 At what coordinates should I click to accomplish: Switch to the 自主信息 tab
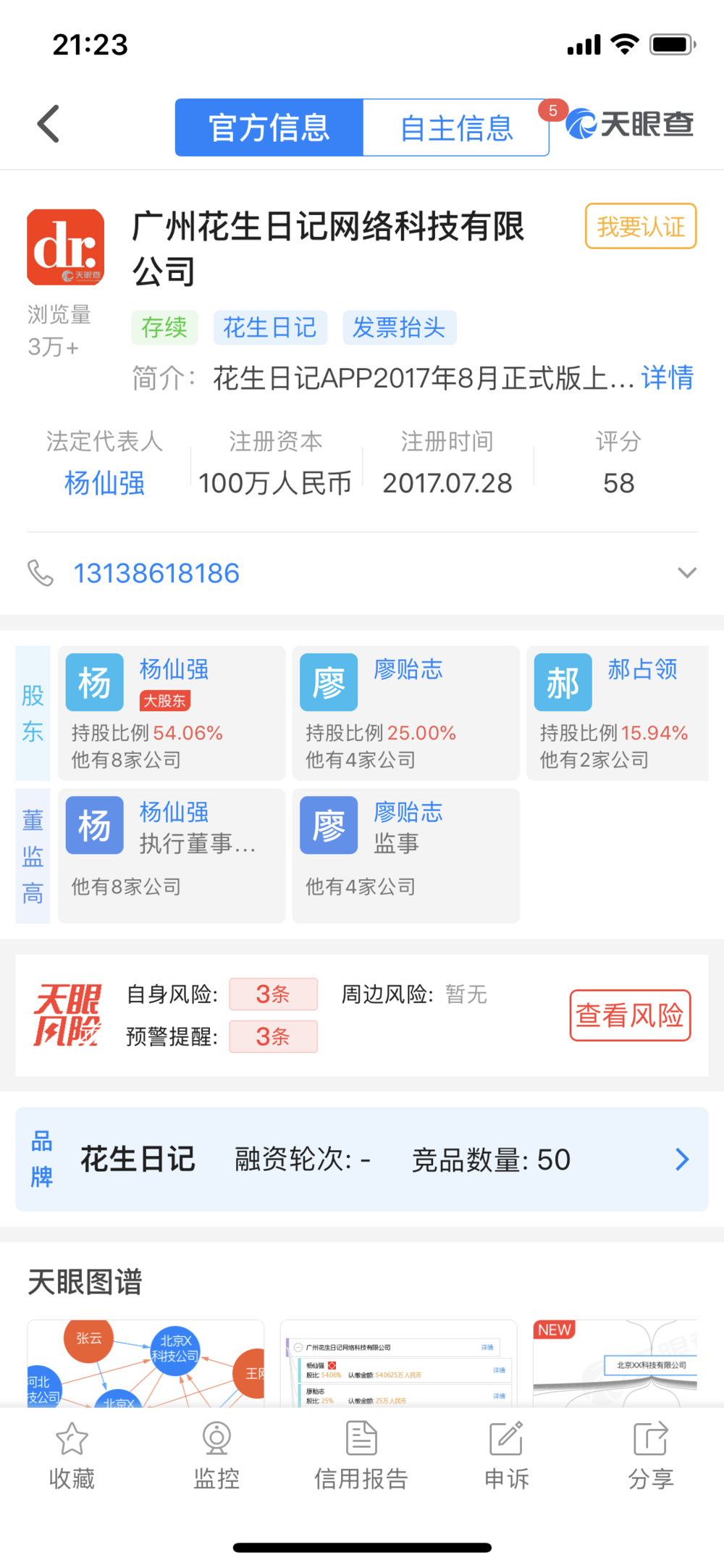(455, 128)
